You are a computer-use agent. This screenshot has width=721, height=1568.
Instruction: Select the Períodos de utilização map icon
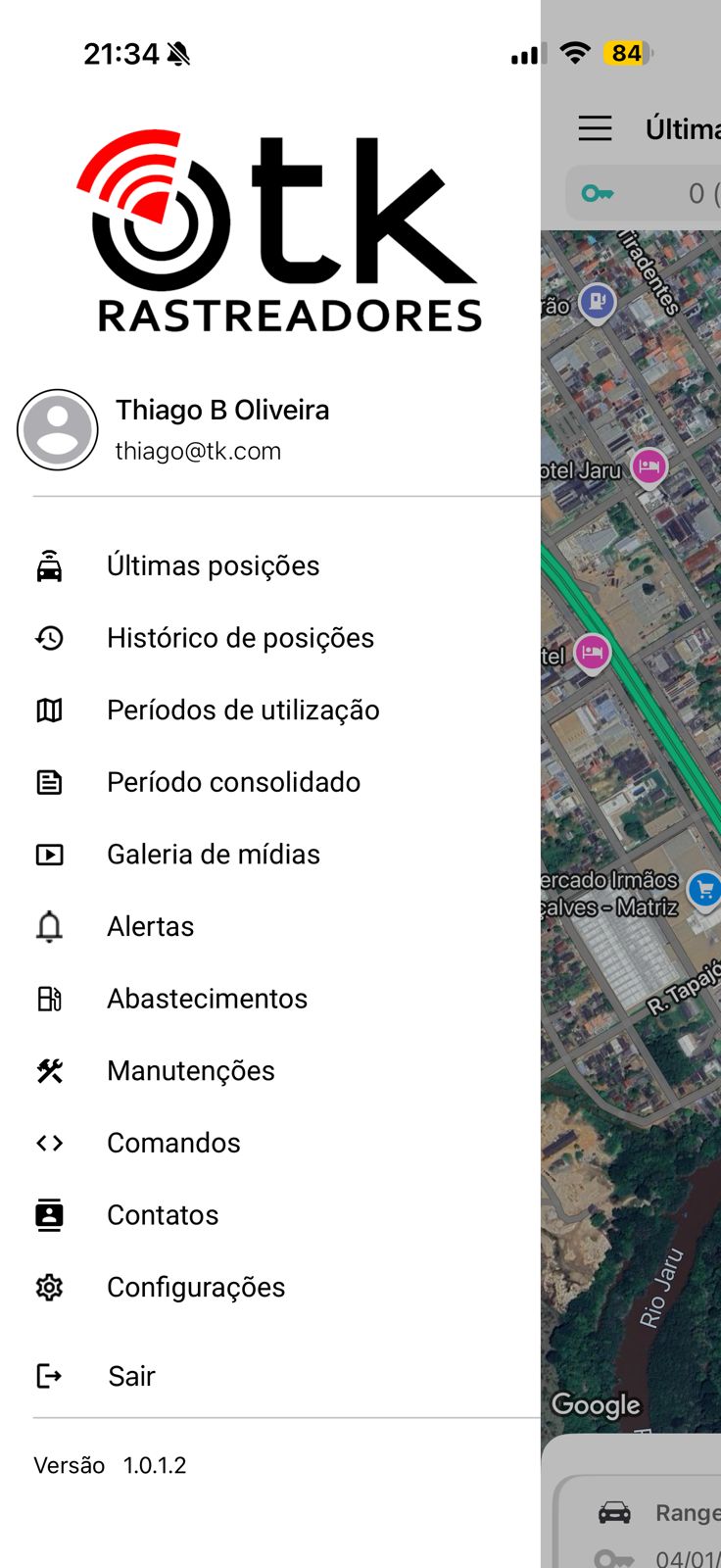tap(49, 710)
